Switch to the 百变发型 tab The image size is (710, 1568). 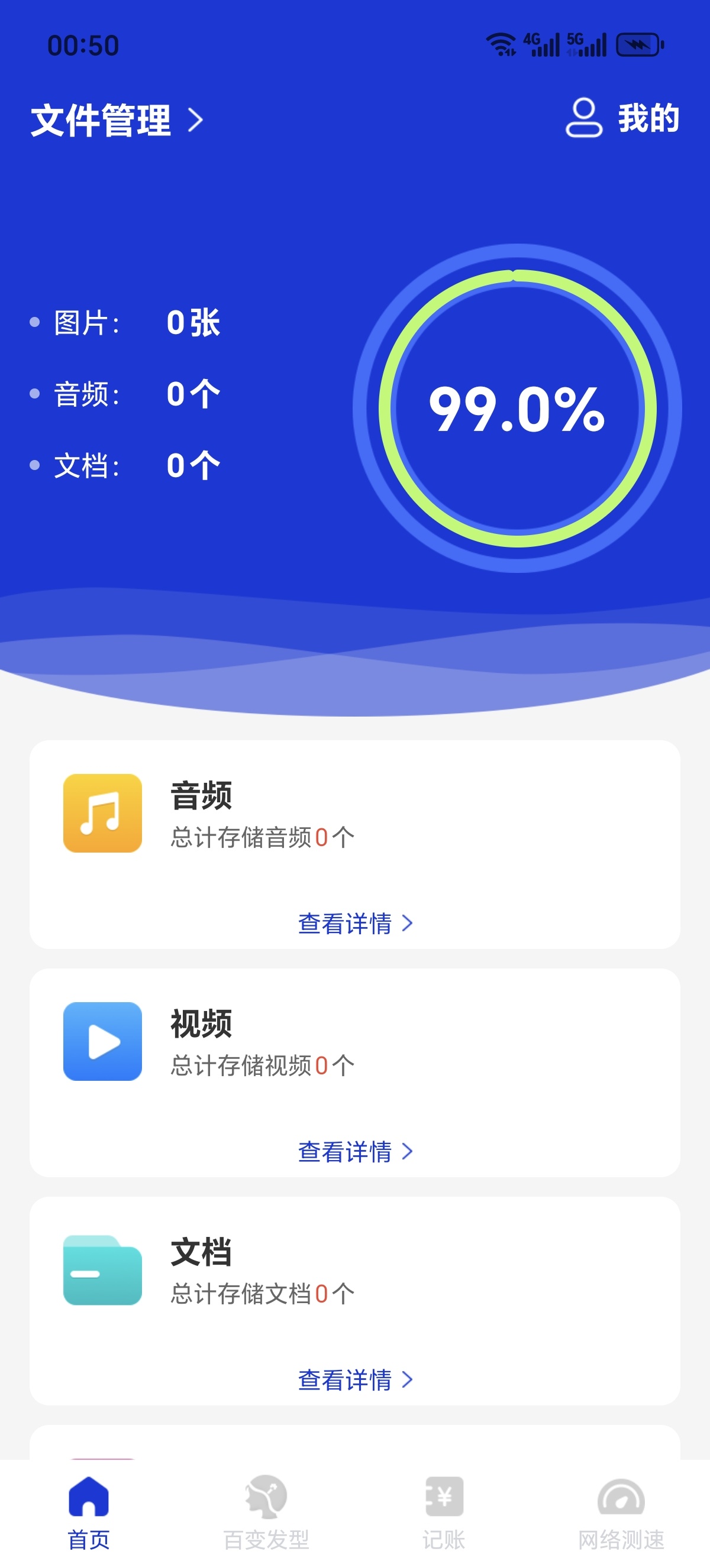pyautogui.click(x=266, y=1512)
